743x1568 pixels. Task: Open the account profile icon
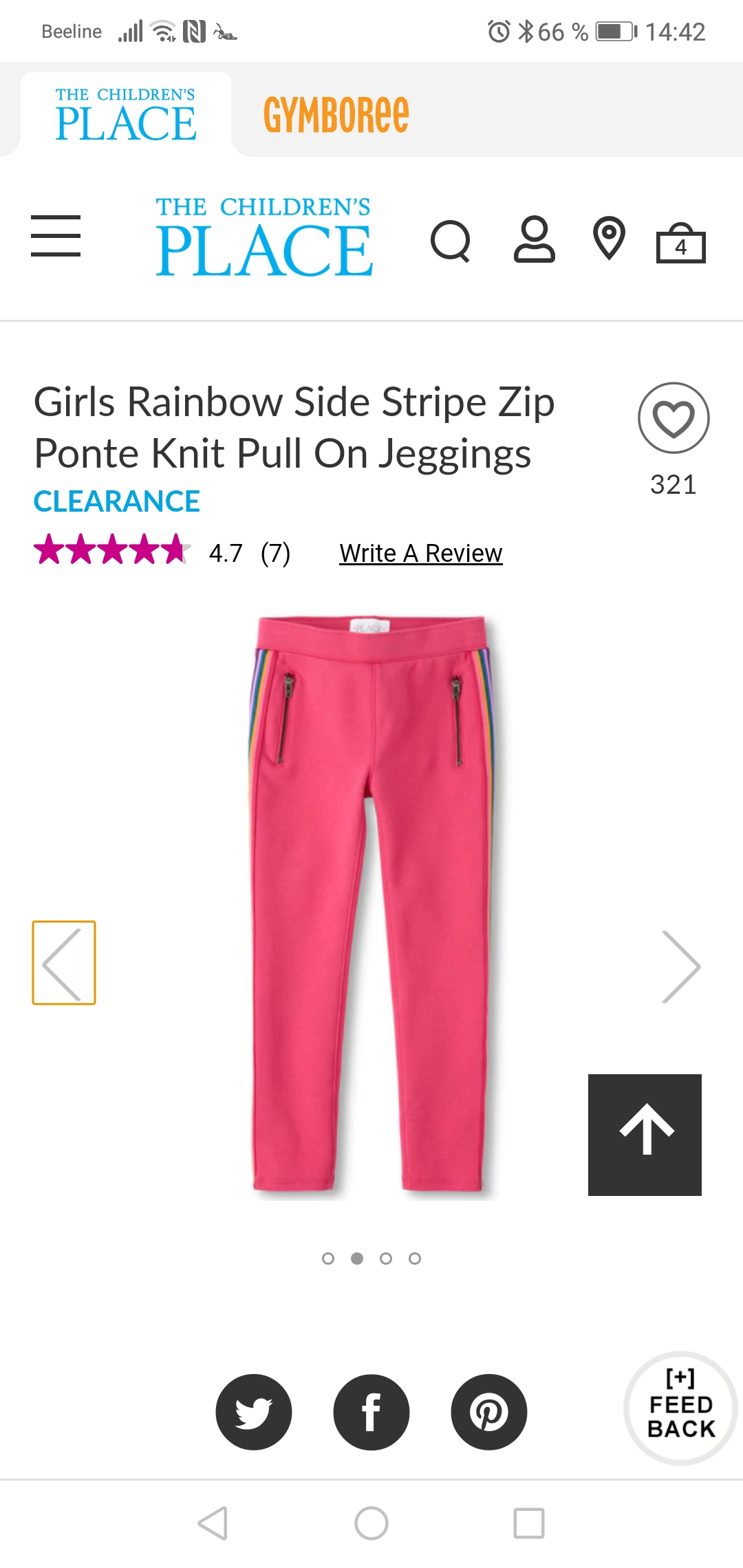[x=534, y=239]
